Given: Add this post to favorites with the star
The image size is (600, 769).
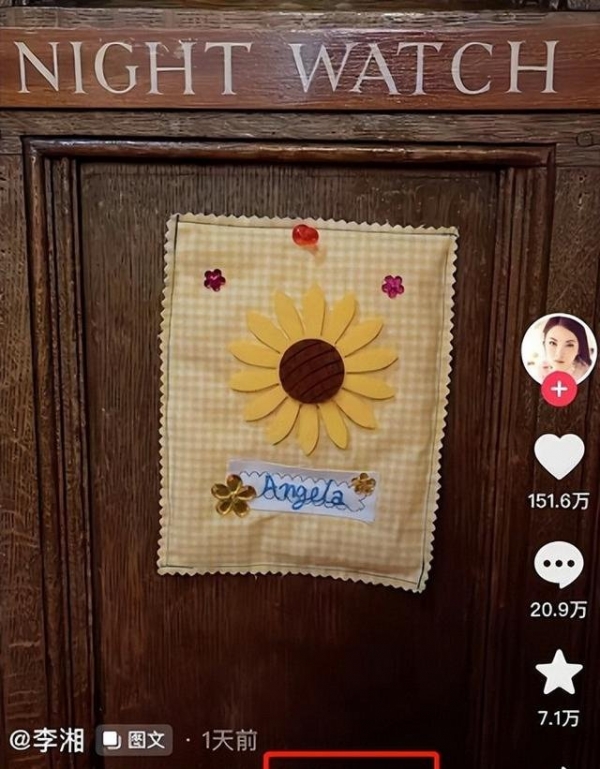Looking at the screenshot, I should click(x=559, y=672).
